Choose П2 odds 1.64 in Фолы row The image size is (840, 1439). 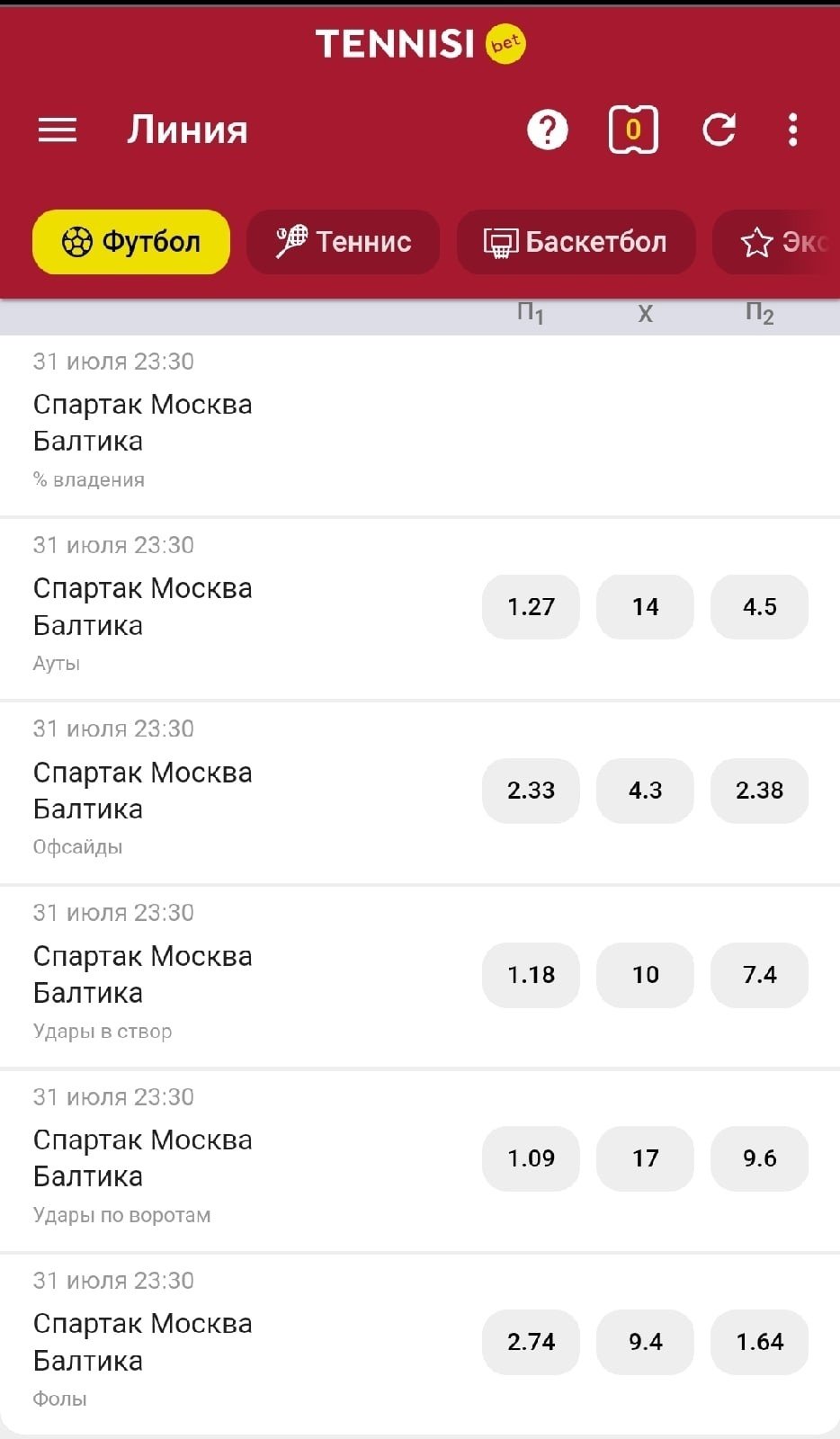(x=759, y=1342)
